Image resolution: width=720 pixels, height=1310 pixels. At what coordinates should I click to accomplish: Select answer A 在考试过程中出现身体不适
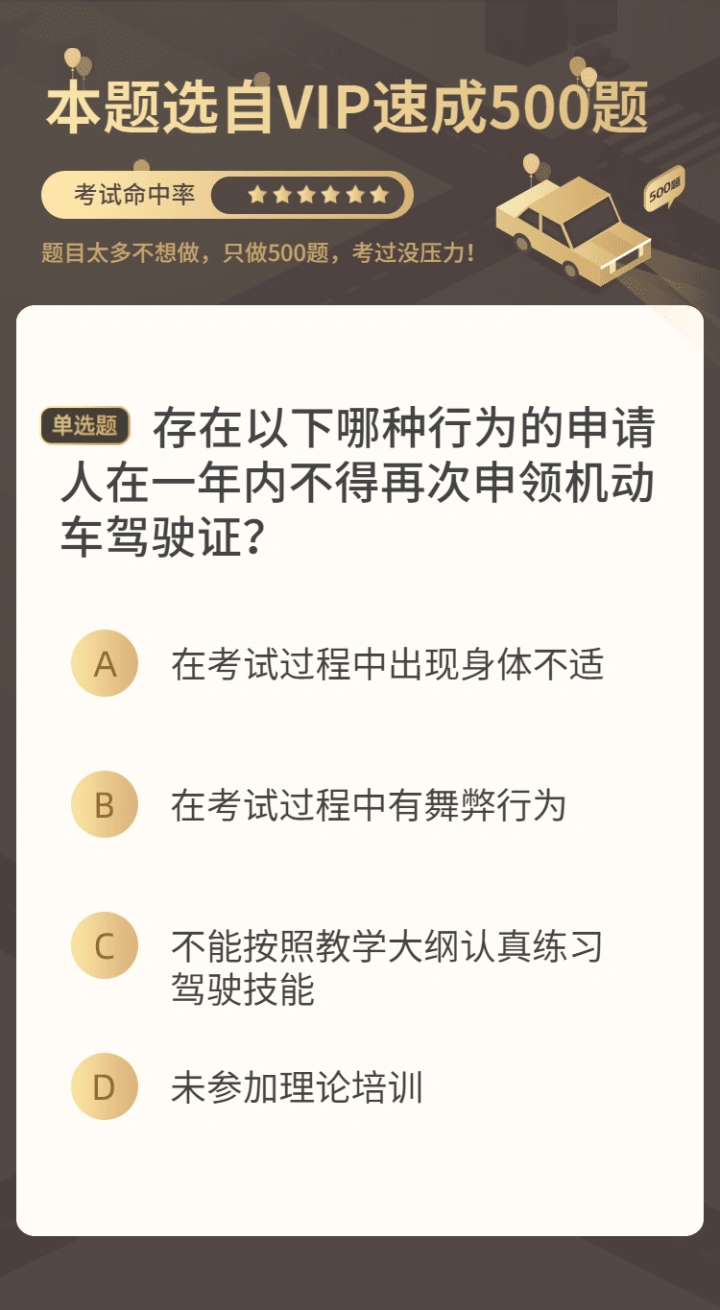(x=338, y=664)
